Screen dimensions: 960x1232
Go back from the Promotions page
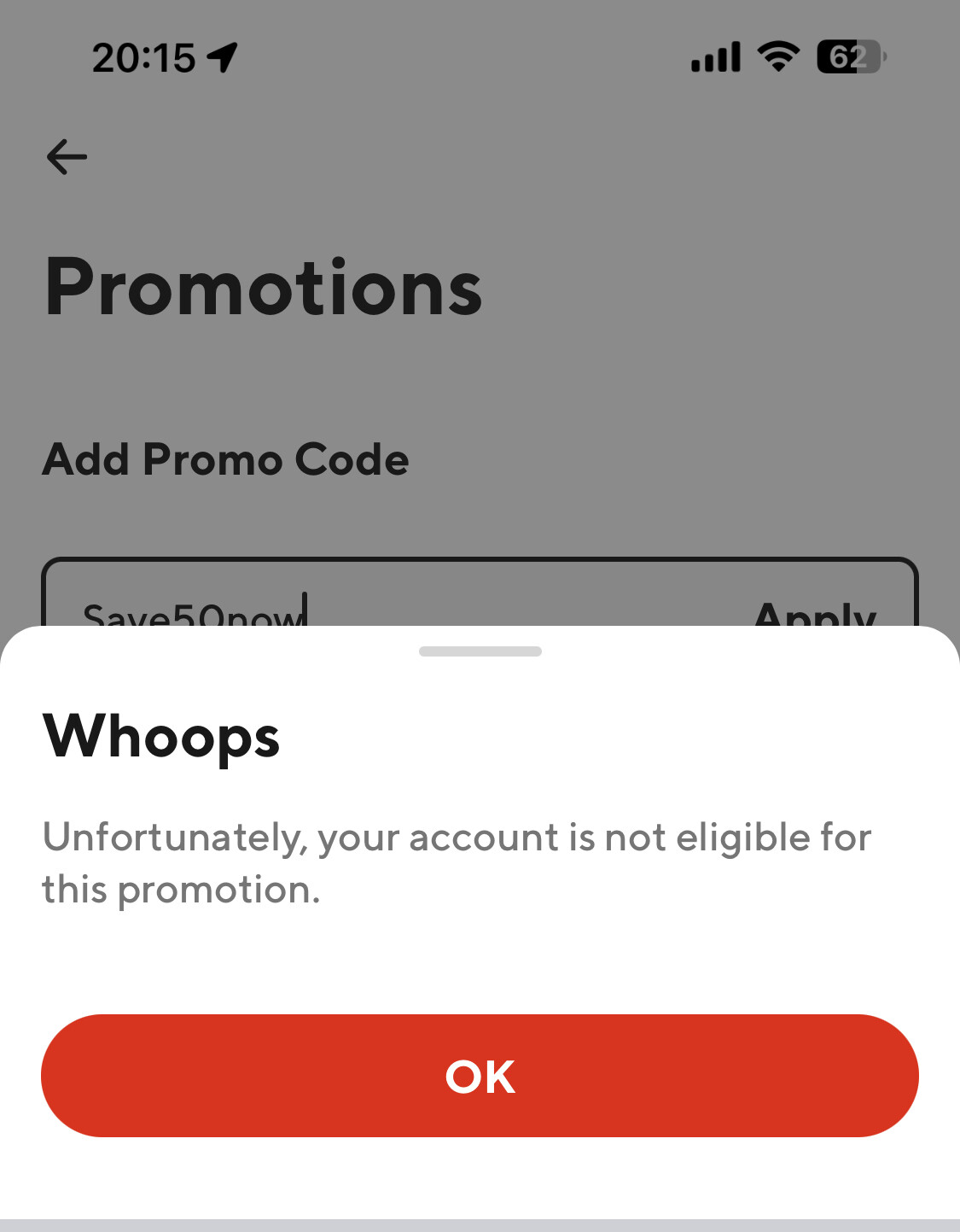click(x=67, y=157)
